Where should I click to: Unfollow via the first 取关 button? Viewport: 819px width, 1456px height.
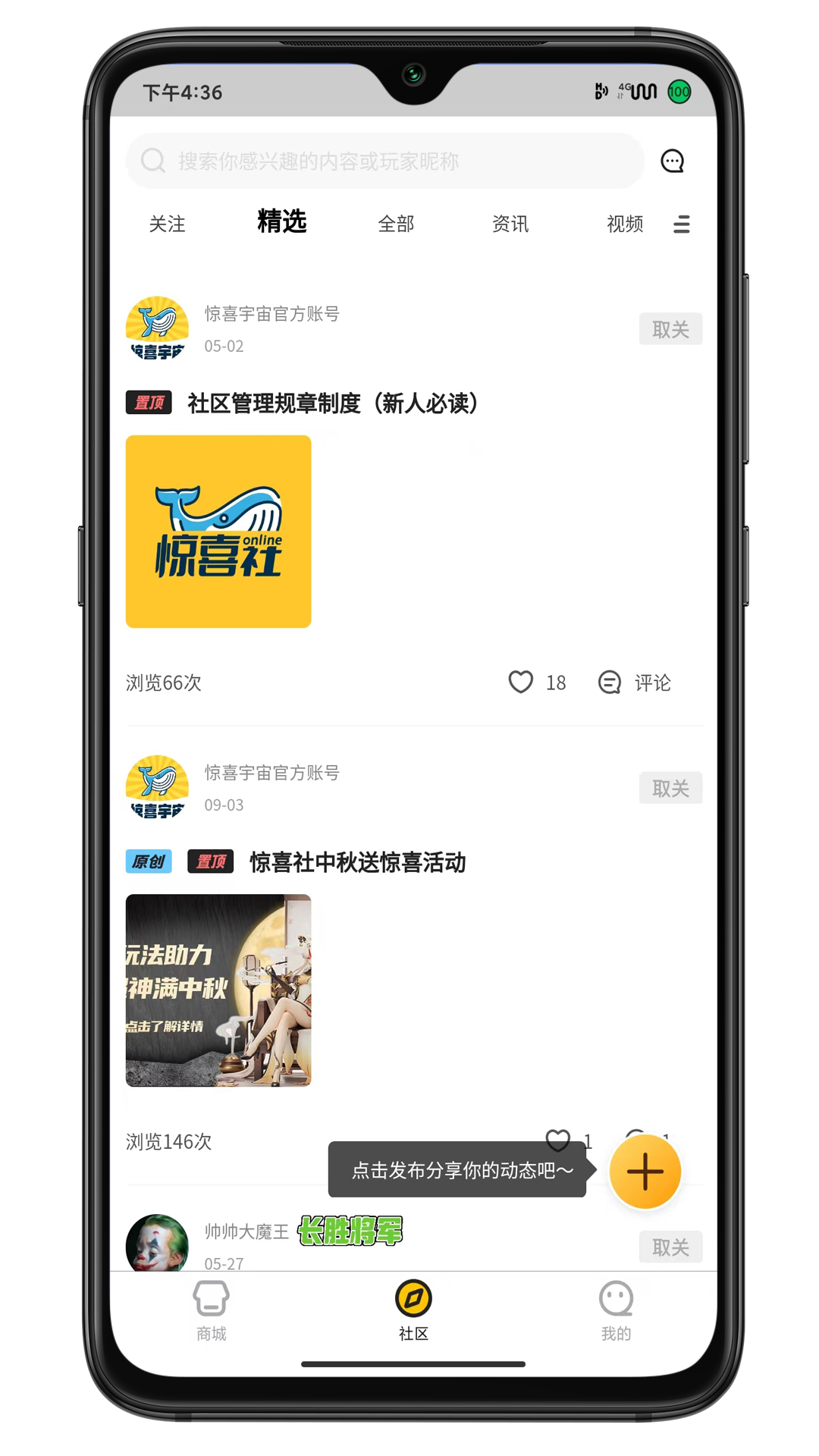pyautogui.click(x=670, y=329)
